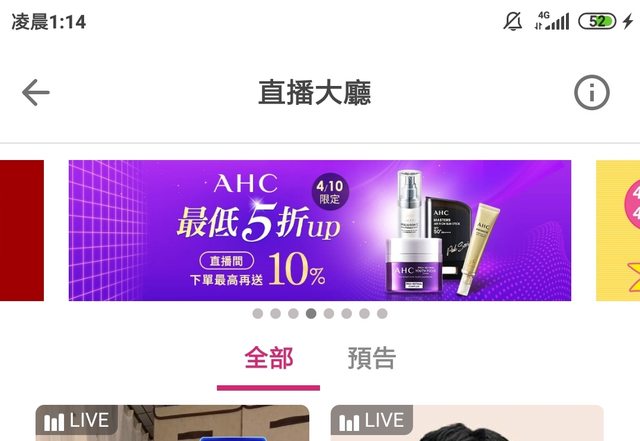This screenshot has height=441, width=640.
Task: Open the yellow banner on the right
Action: point(618,230)
